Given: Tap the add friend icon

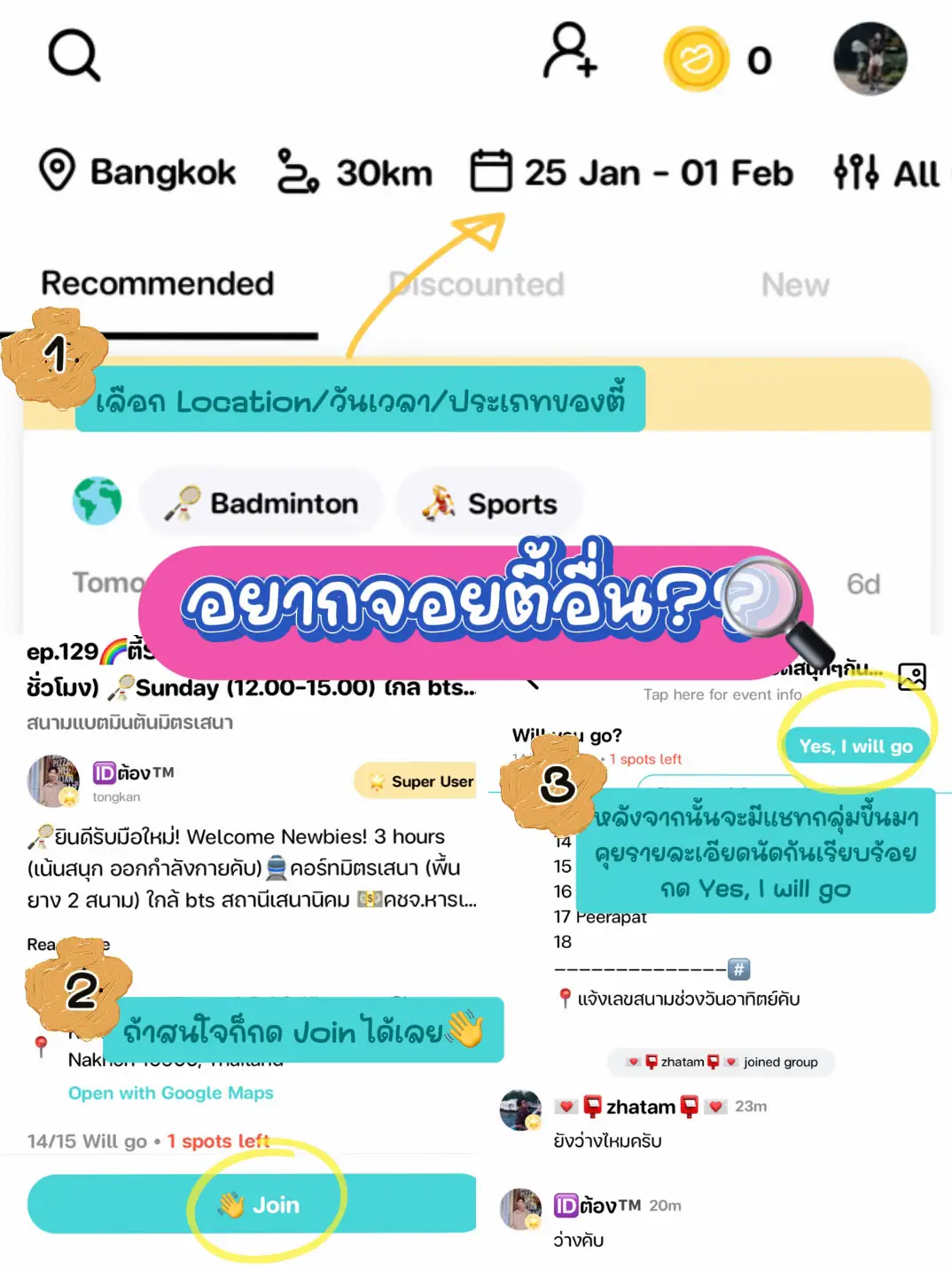Looking at the screenshot, I should point(571,58).
